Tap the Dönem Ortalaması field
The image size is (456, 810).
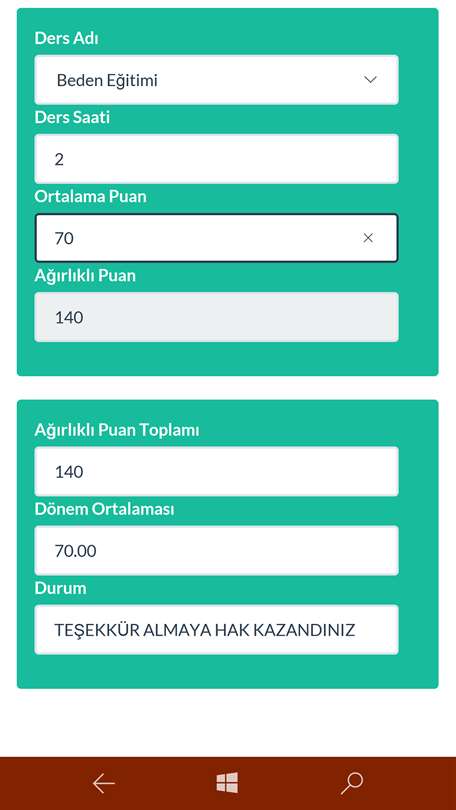[216, 551]
